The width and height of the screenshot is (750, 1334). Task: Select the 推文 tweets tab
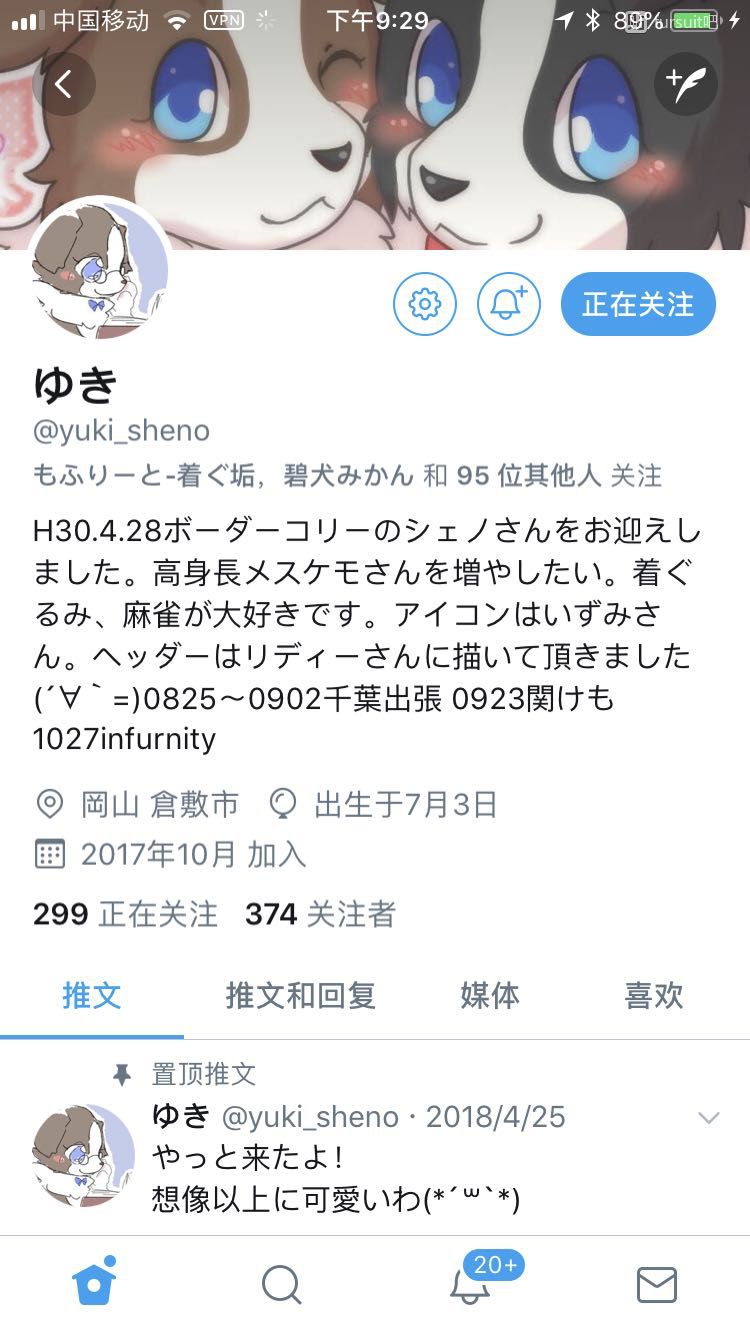[92, 995]
